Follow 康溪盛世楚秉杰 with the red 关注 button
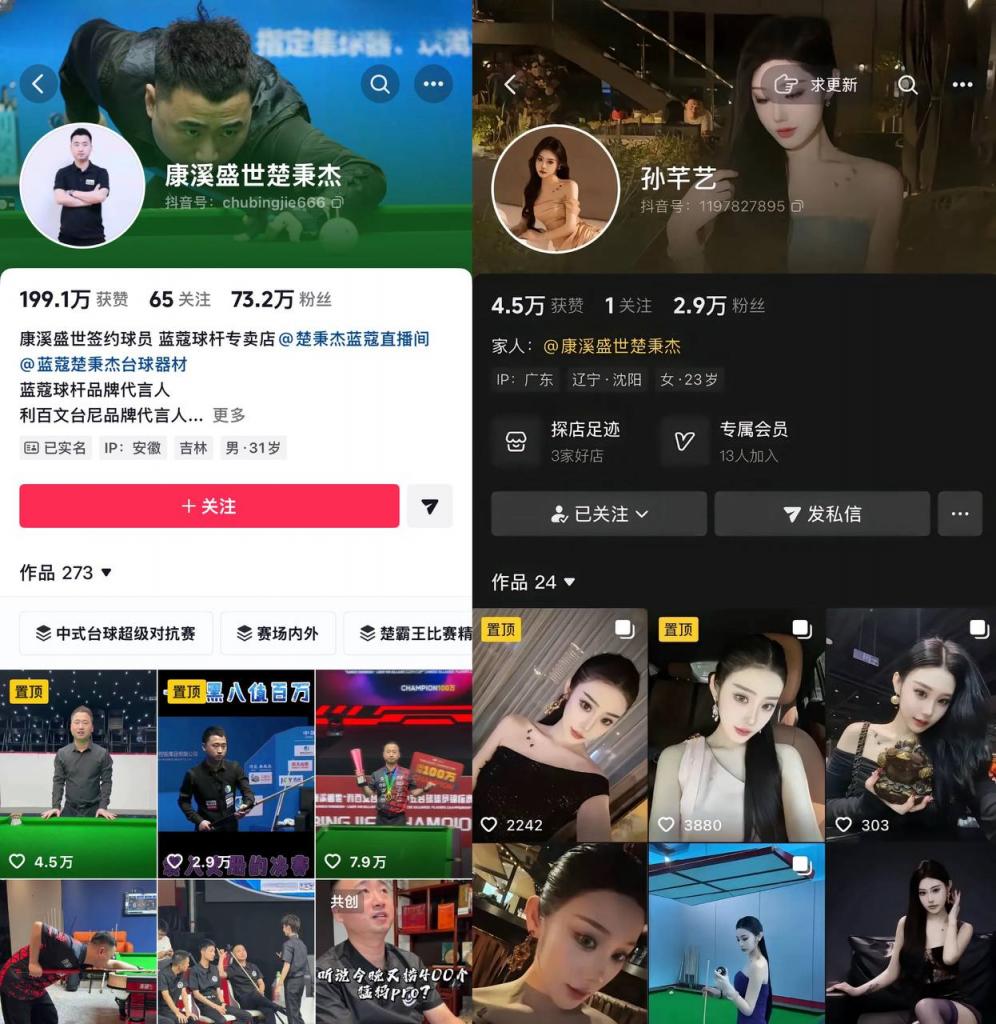Viewport: 996px width, 1024px height. (209, 506)
